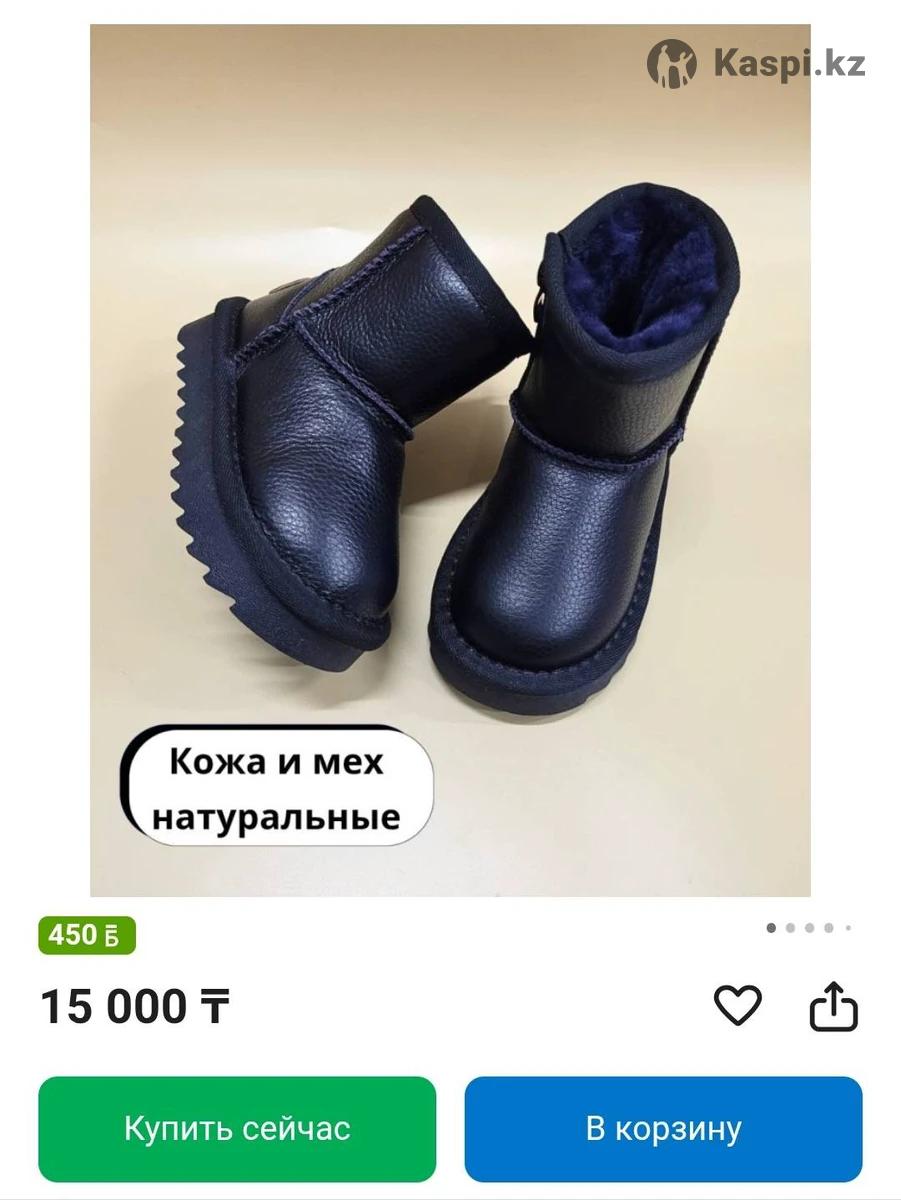Add the boots to favorites
This screenshot has height=1200, width=901.
pyautogui.click(x=737, y=1005)
